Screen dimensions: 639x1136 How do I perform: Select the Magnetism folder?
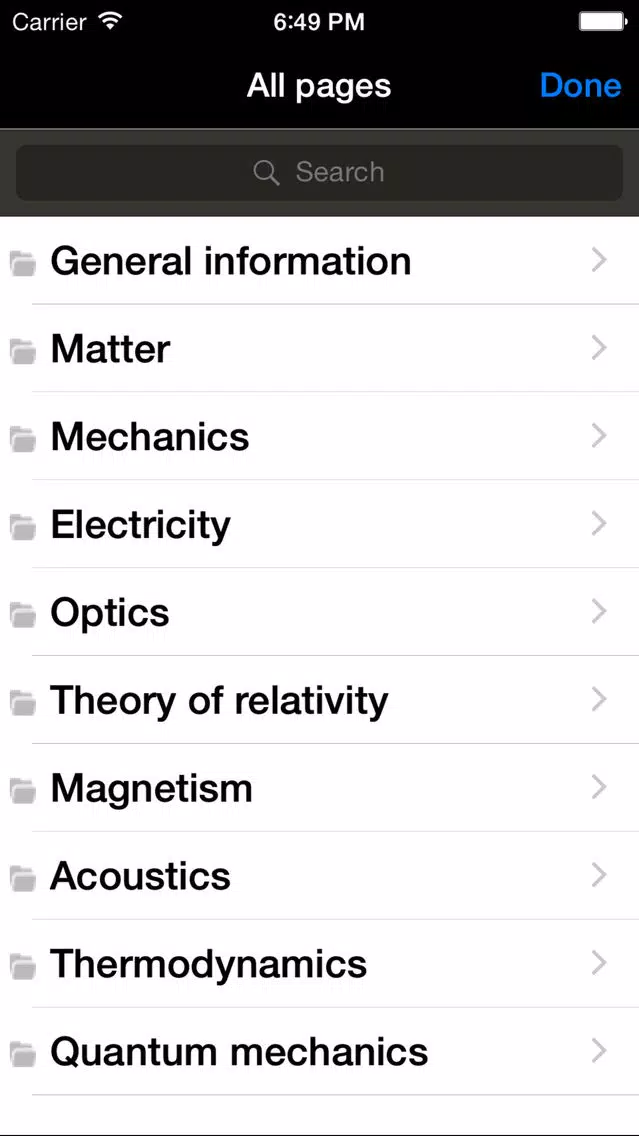(320, 788)
